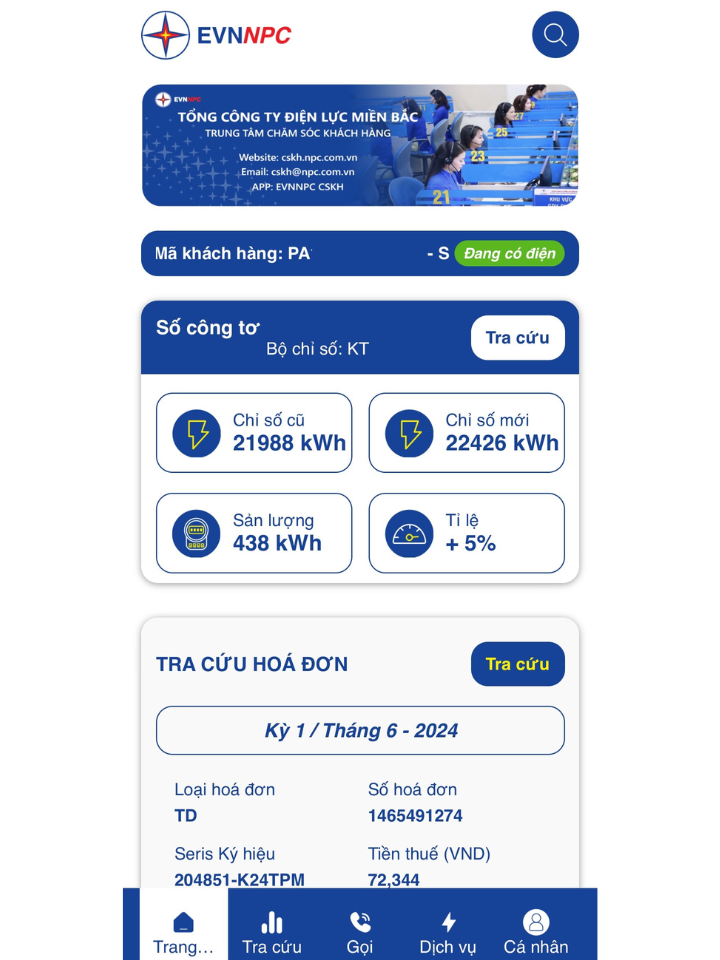The height and width of the screenshot is (960, 720).
Task: Switch to the Trang chủ tab
Action: 183,932
